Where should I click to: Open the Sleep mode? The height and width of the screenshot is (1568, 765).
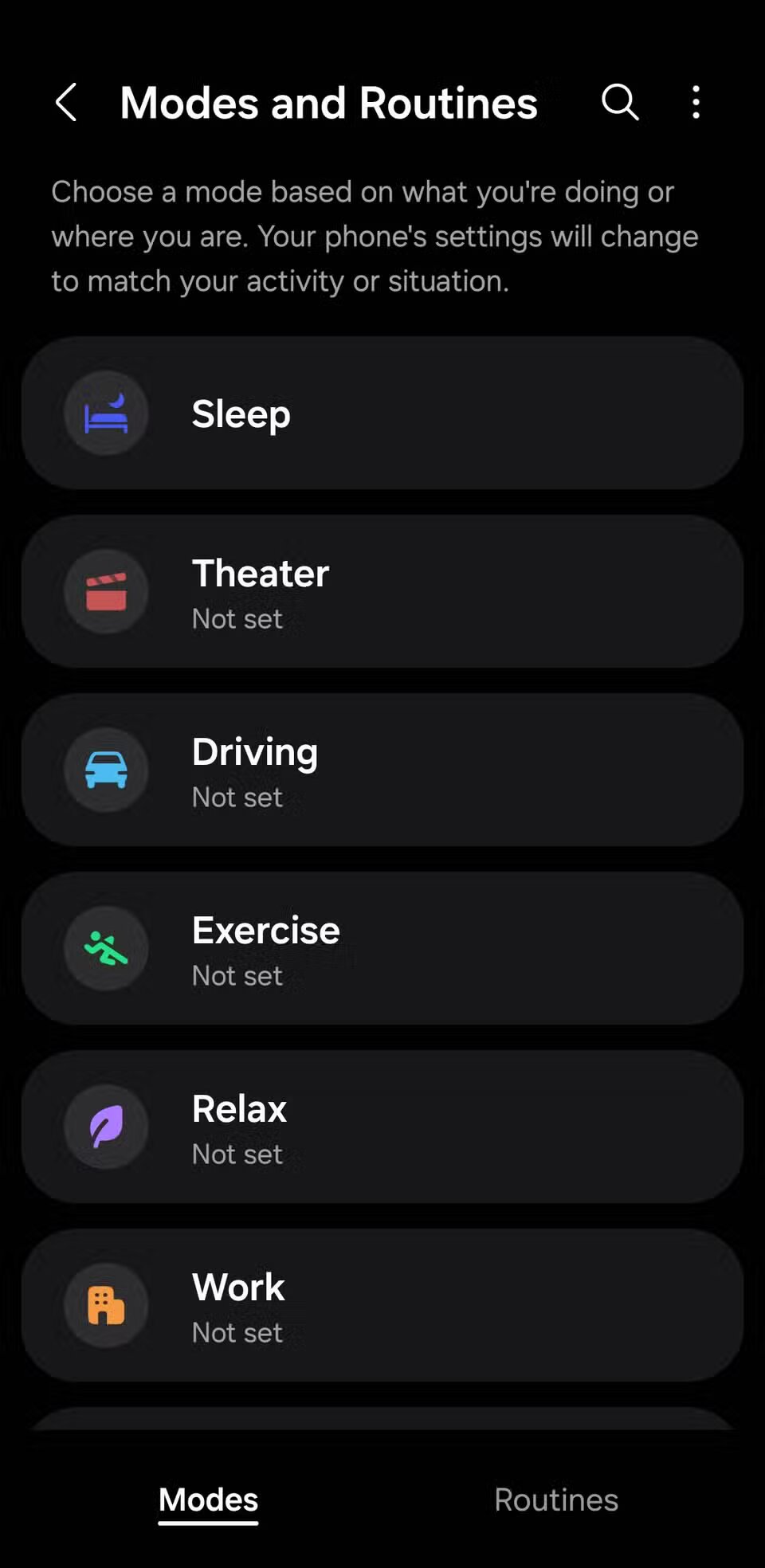point(382,414)
